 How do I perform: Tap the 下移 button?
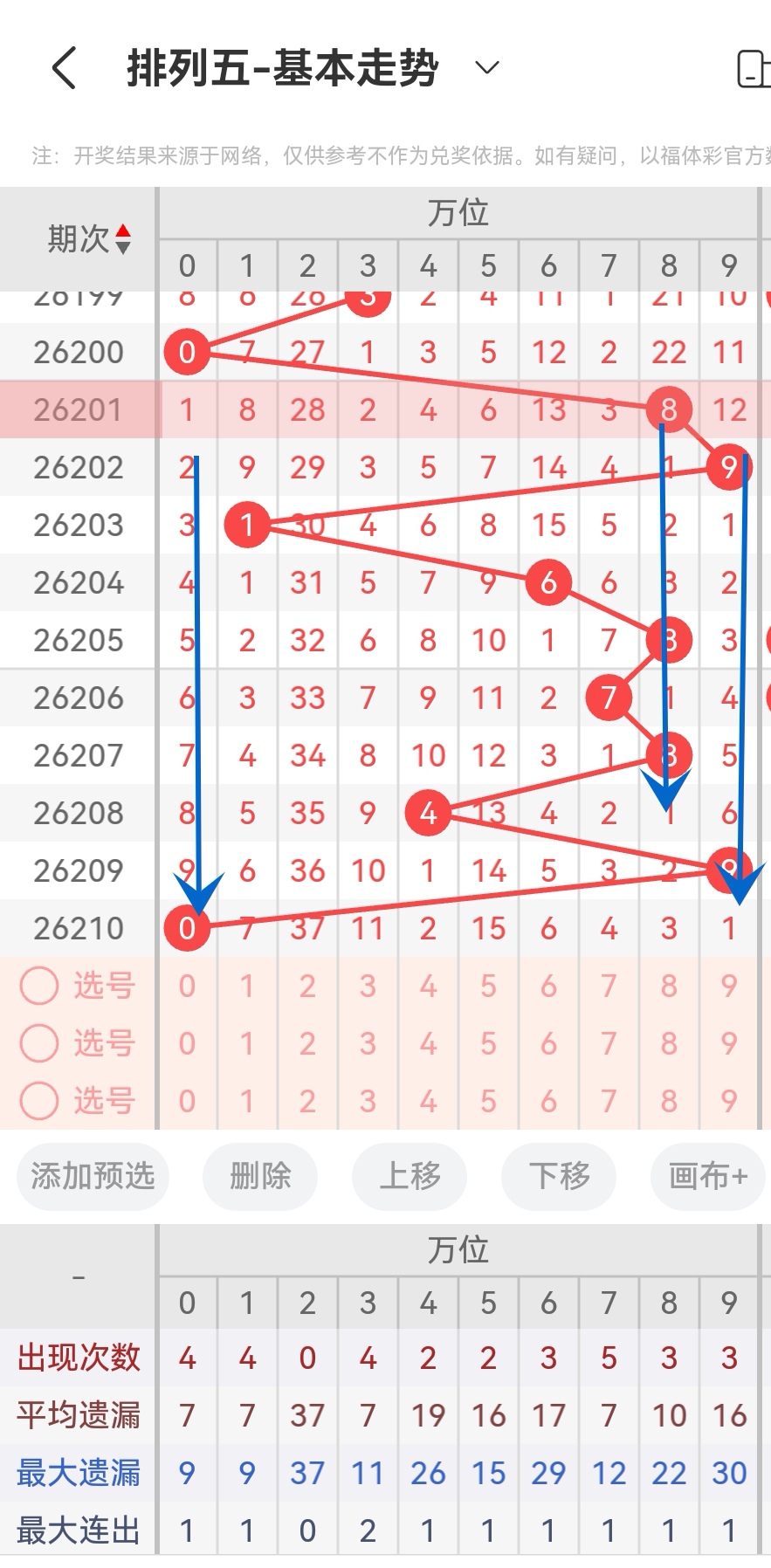(x=559, y=1176)
